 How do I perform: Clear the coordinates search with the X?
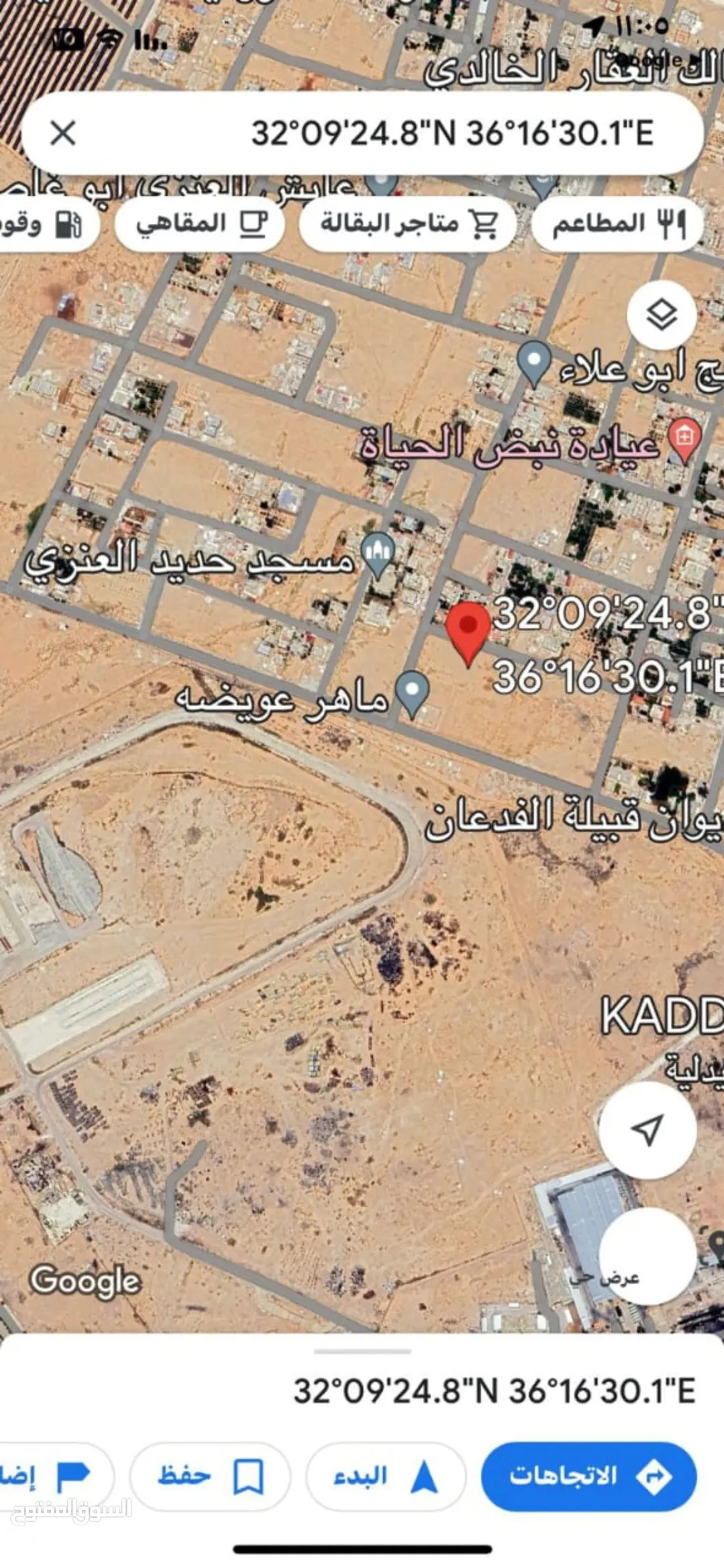(63, 133)
